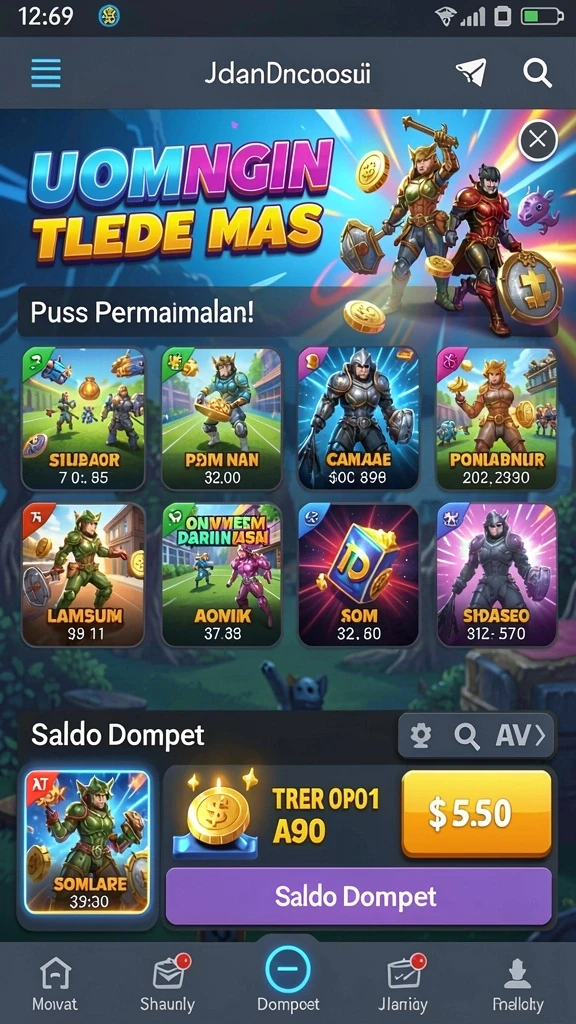Go to the Movat home tab
Image resolution: width=576 pixels, height=1024 pixels.
point(55,984)
